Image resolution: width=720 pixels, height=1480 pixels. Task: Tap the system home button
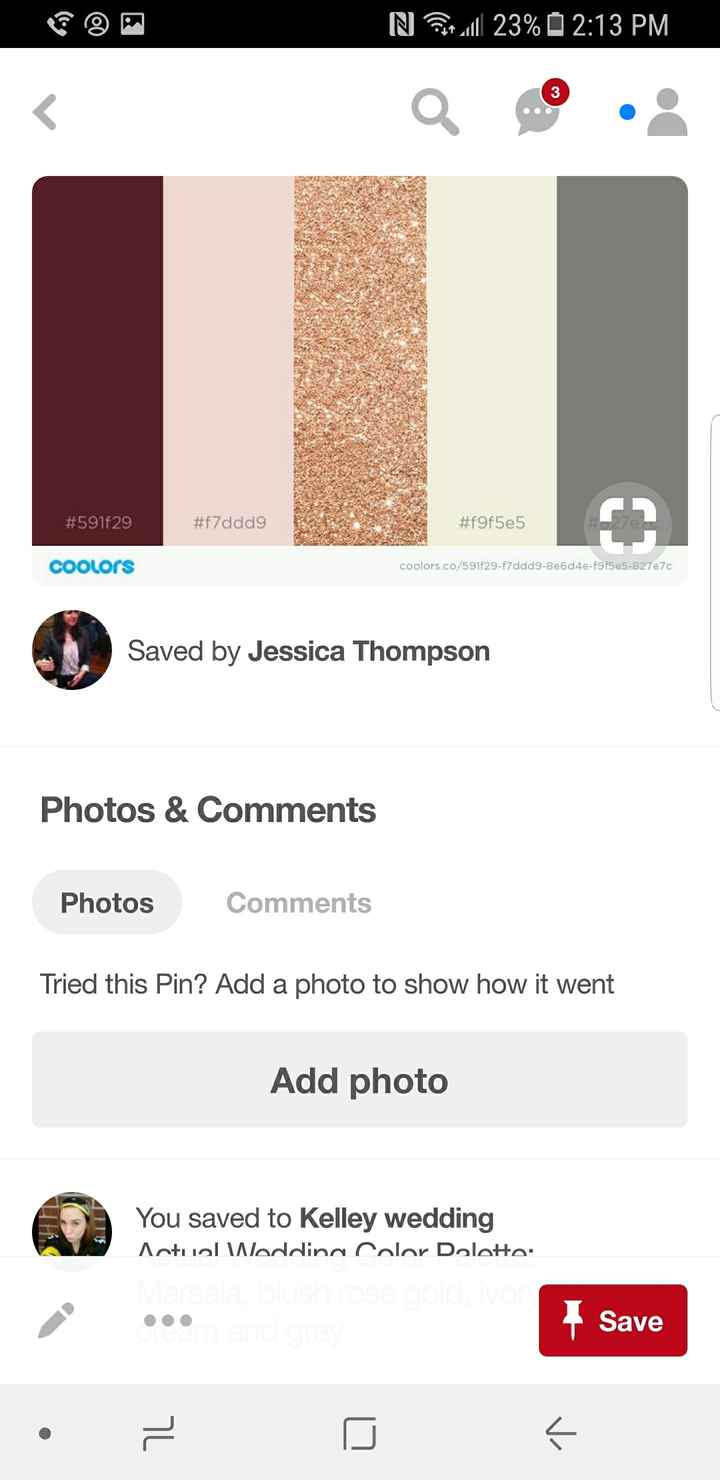point(359,1434)
